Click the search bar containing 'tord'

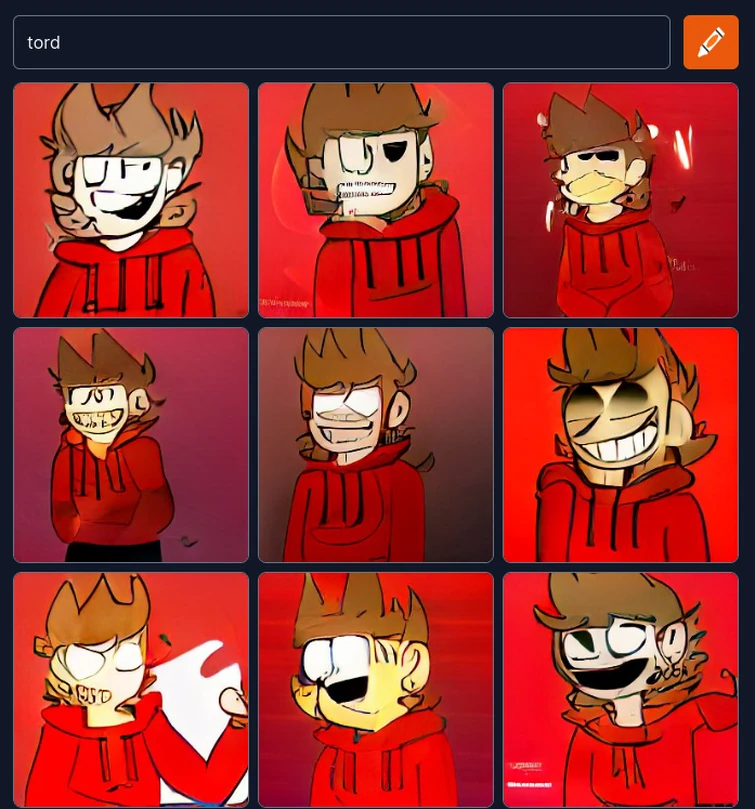(342, 42)
